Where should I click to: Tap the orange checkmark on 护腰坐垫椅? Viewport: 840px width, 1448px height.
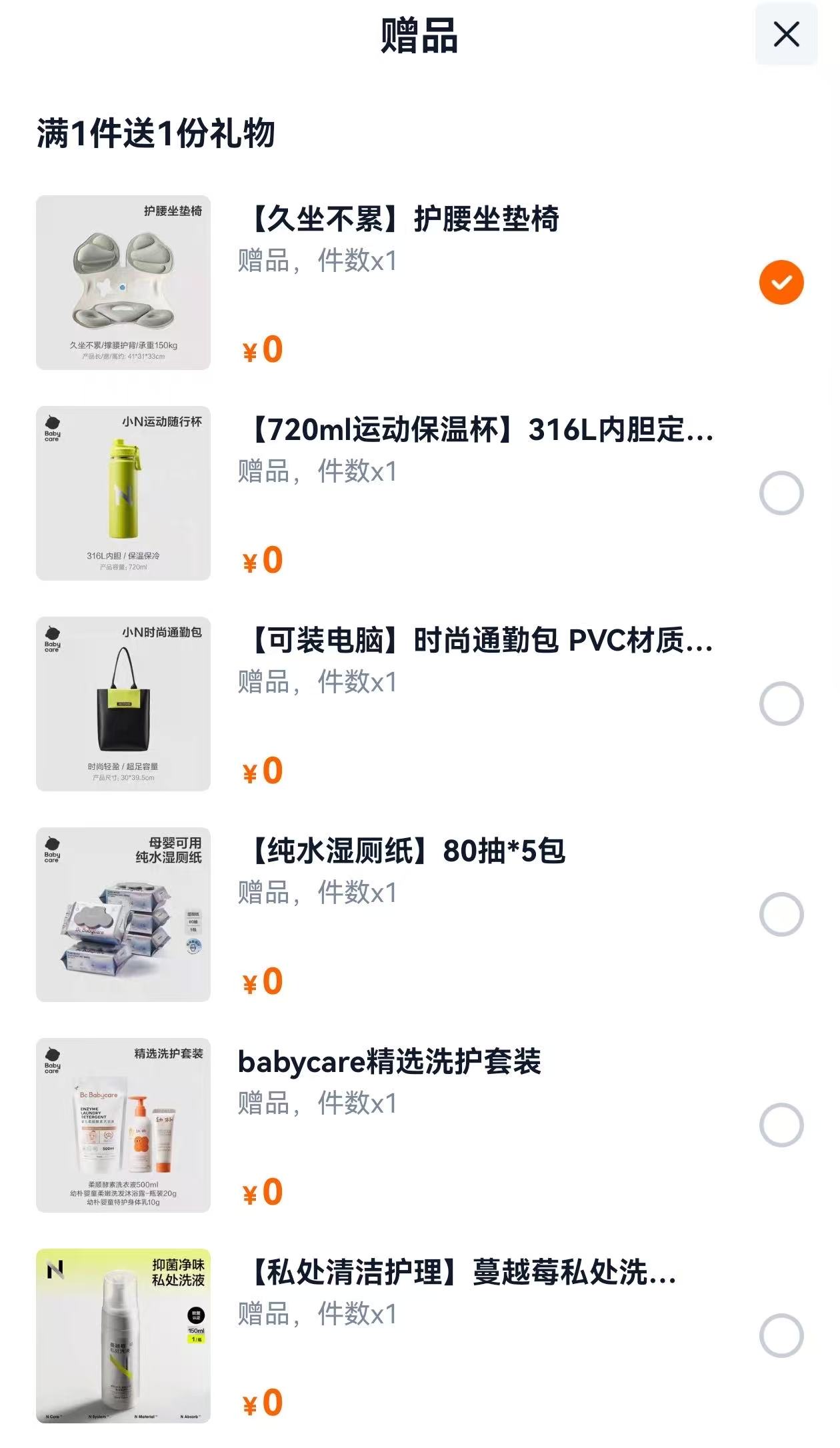coord(781,282)
